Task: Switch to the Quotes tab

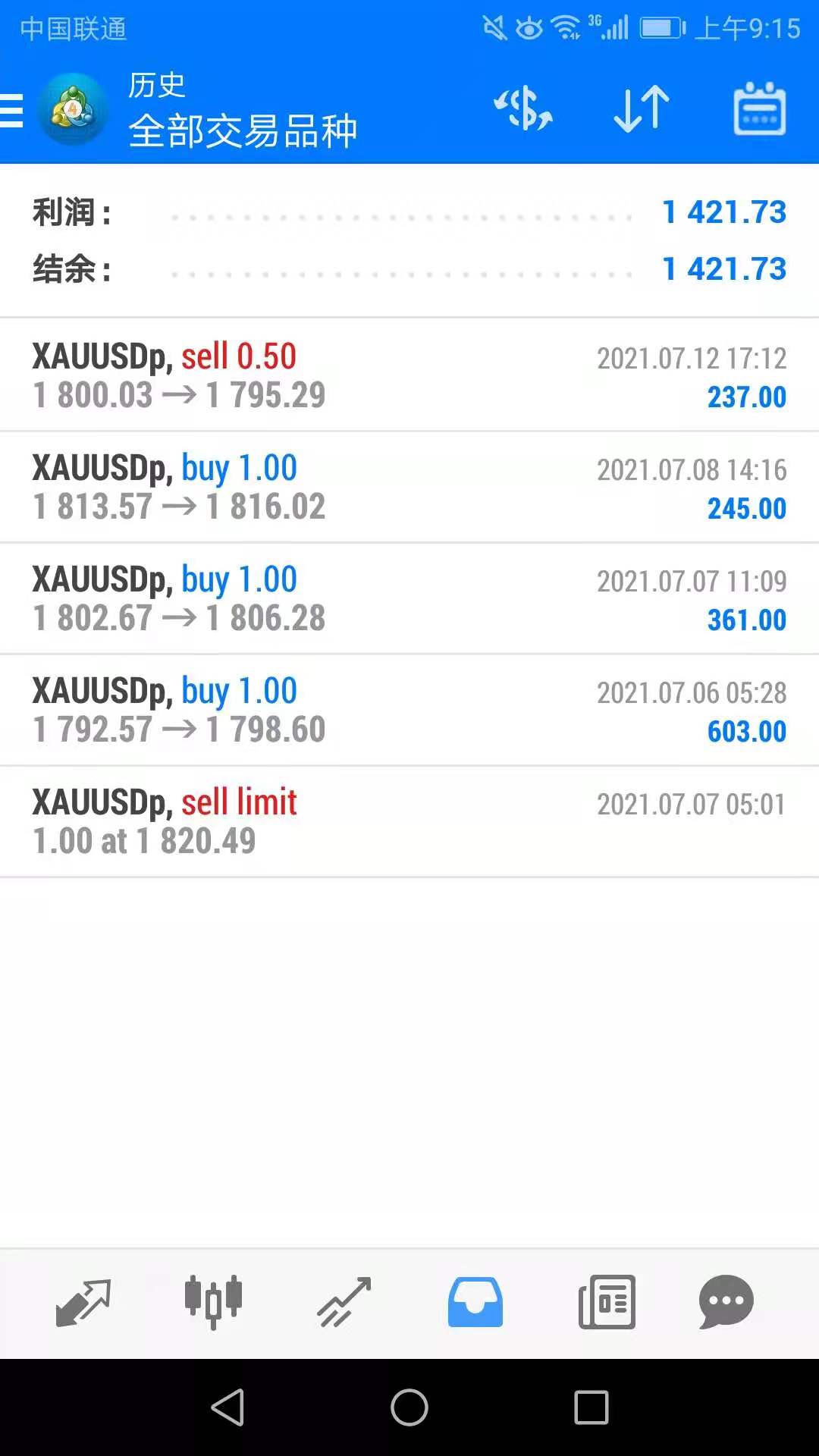Action: click(83, 1302)
